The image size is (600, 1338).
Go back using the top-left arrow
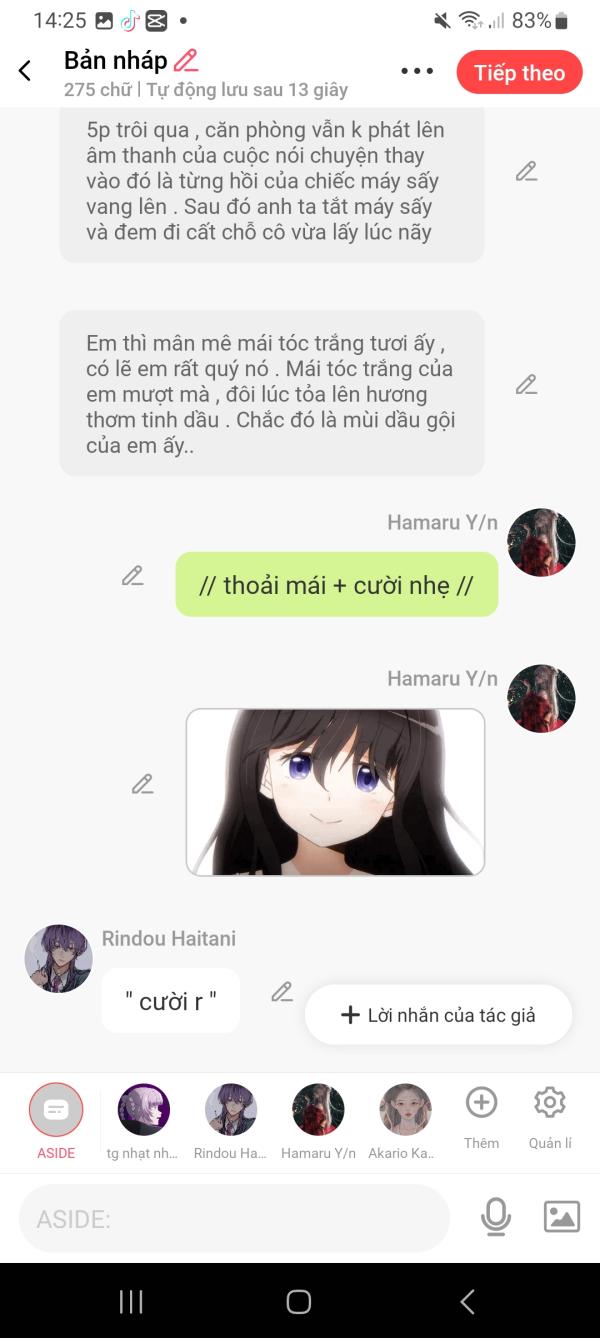[25, 71]
